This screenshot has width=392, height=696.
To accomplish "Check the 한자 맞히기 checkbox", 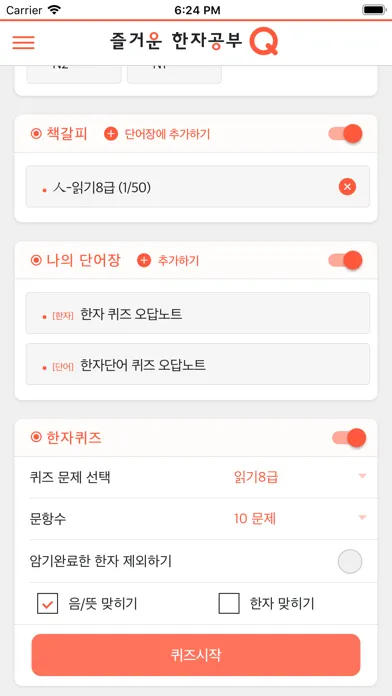I will [x=229, y=604].
